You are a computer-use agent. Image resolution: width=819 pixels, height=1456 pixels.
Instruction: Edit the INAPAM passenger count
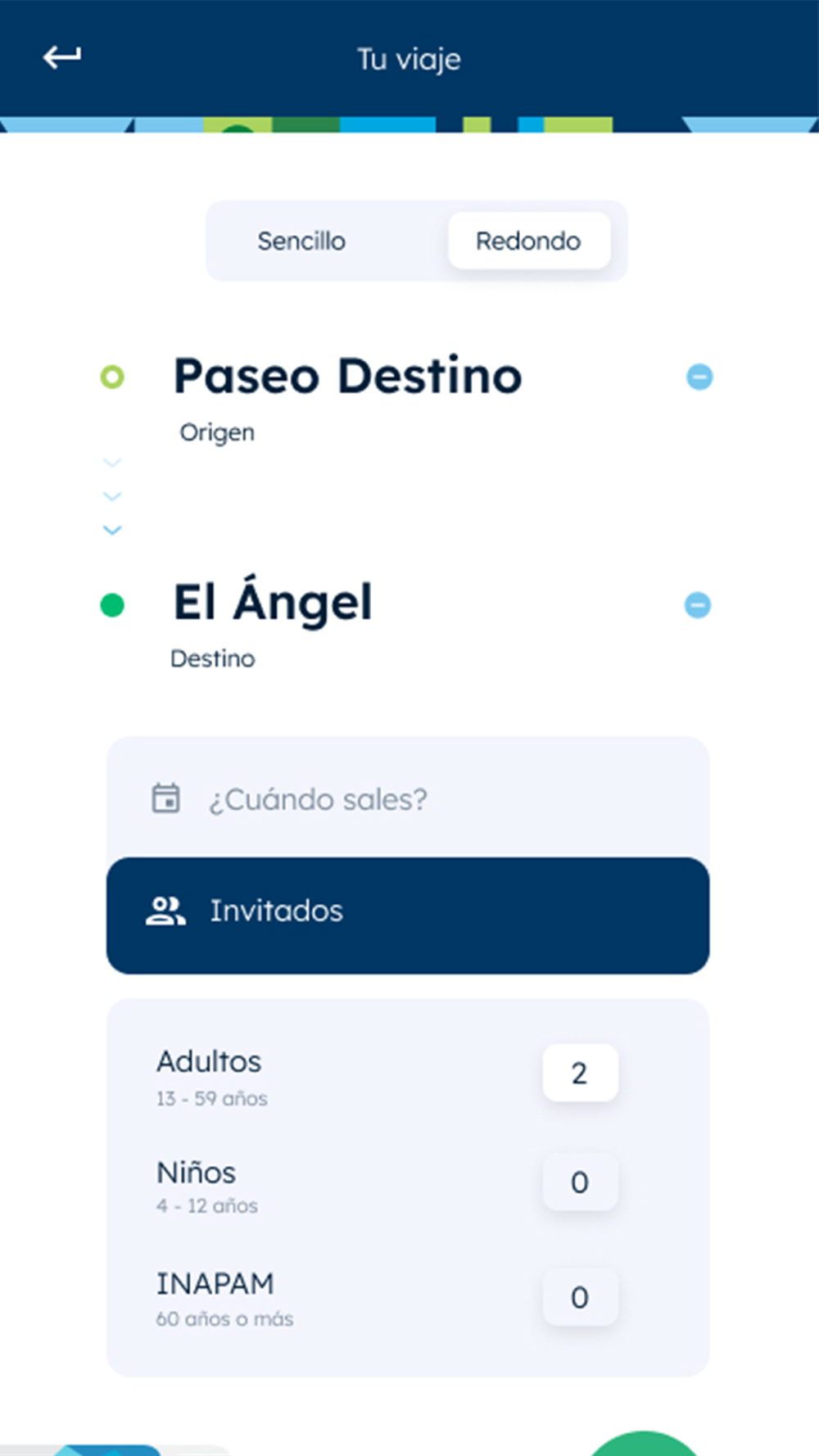point(580,1296)
